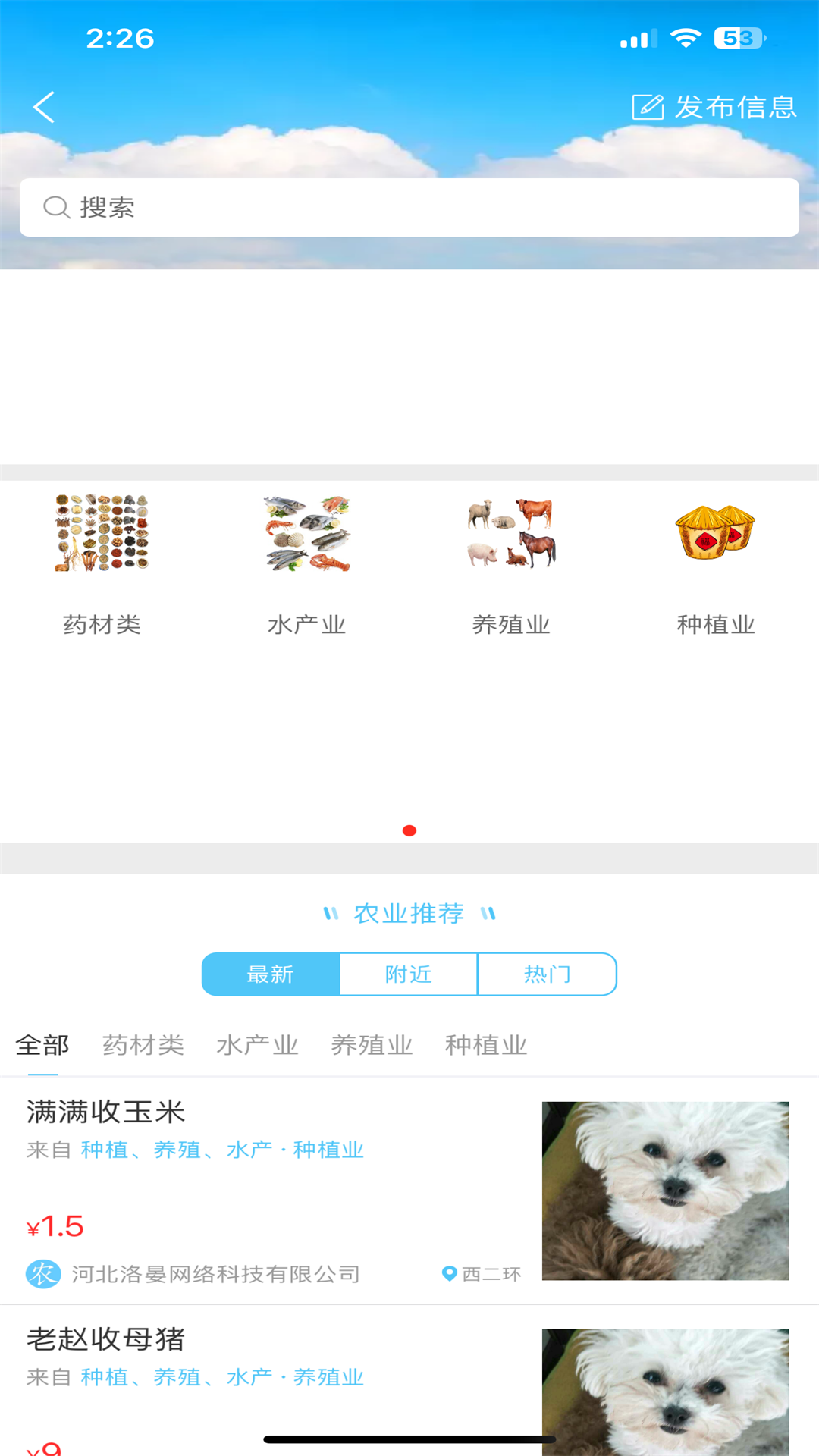Go back using the top-left arrow

coord(44,107)
